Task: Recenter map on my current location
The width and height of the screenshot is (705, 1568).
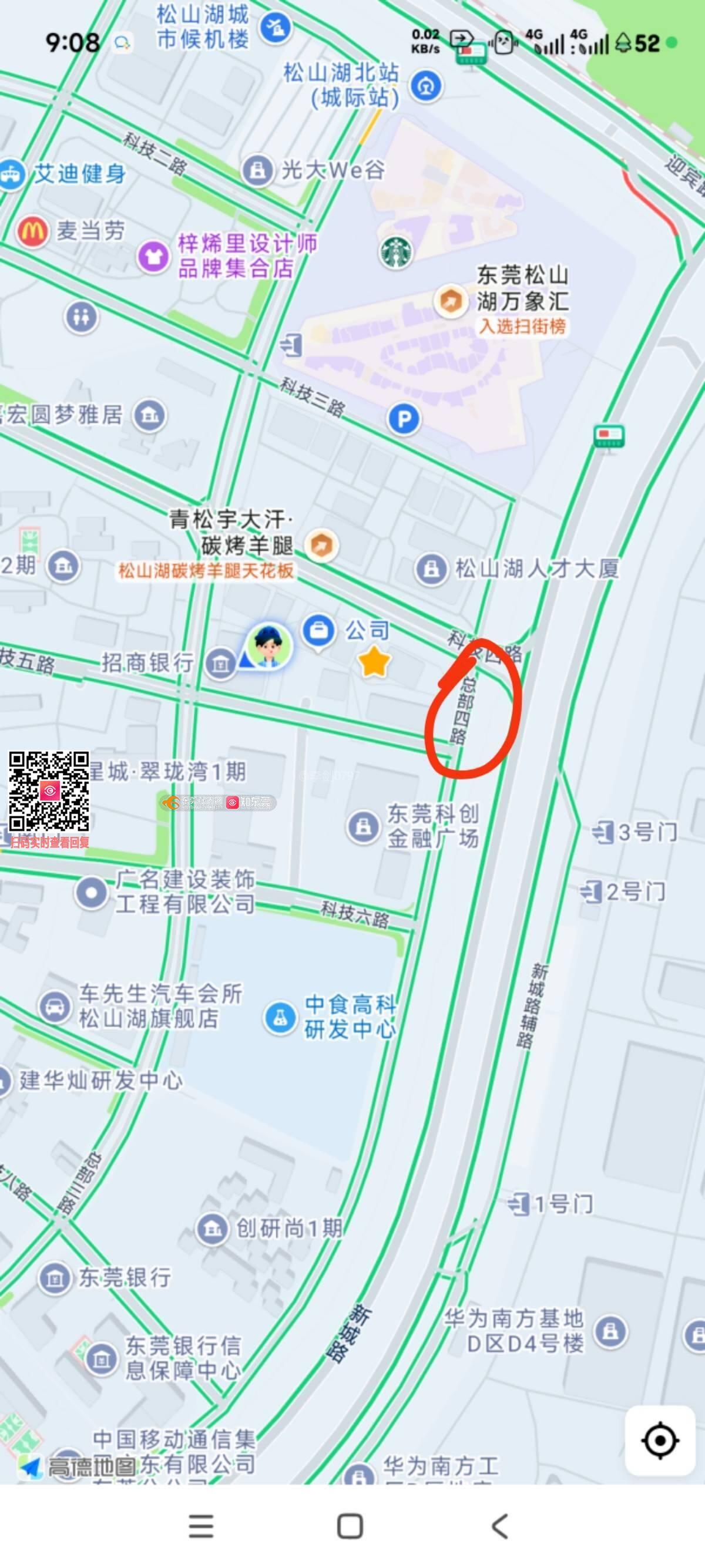Action: (660, 1441)
